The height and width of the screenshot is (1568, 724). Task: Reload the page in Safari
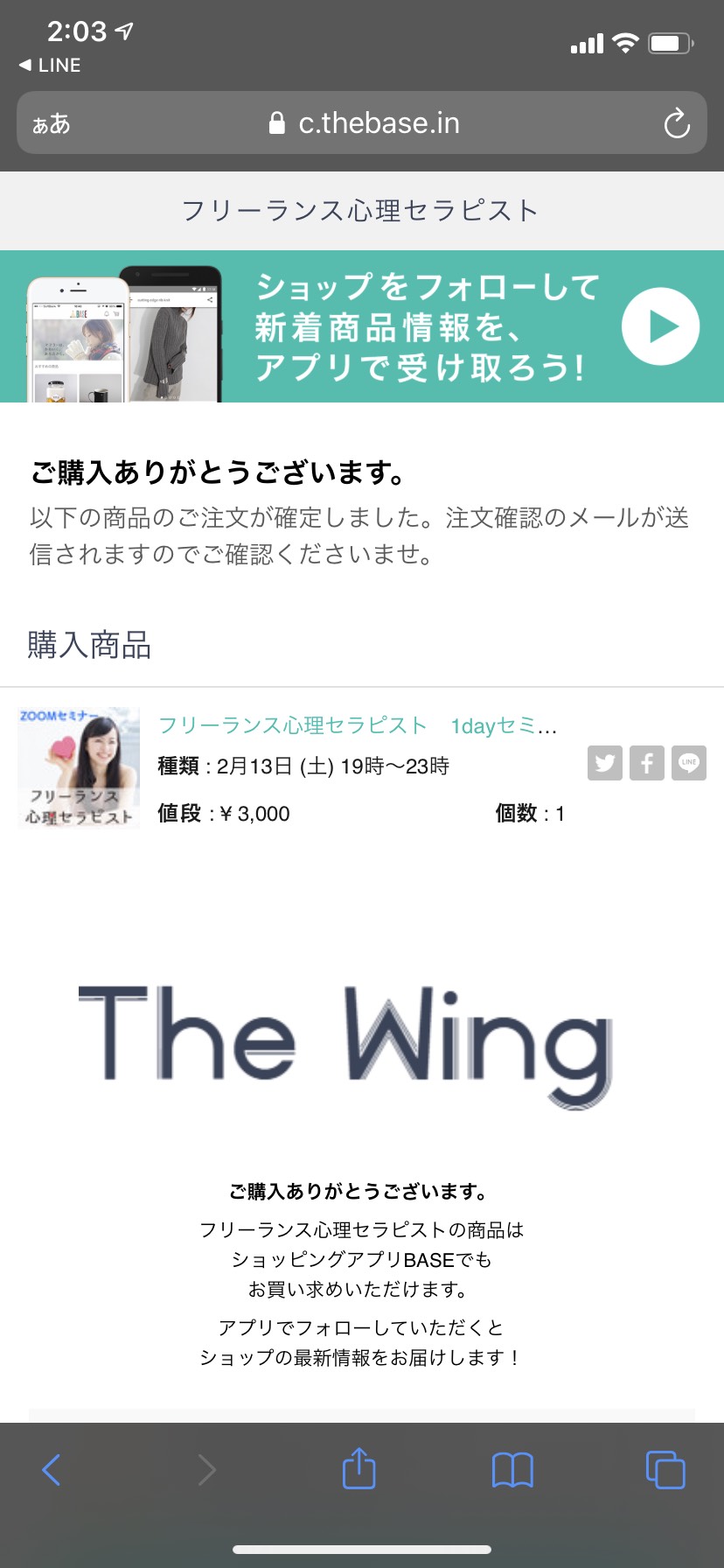click(x=677, y=123)
